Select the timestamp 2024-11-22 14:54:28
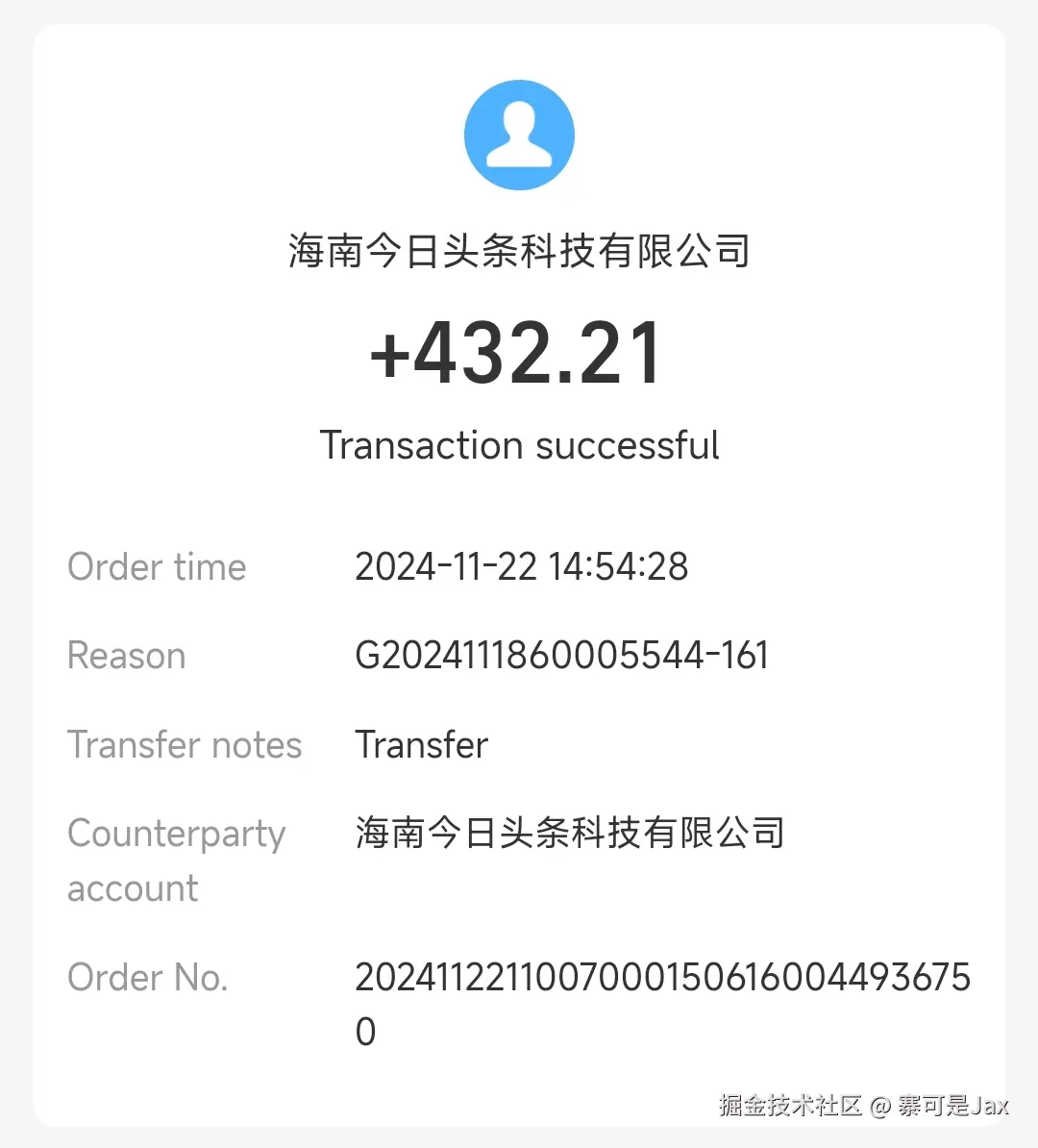This screenshot has width=1038, height=1148. click(522, 566)
